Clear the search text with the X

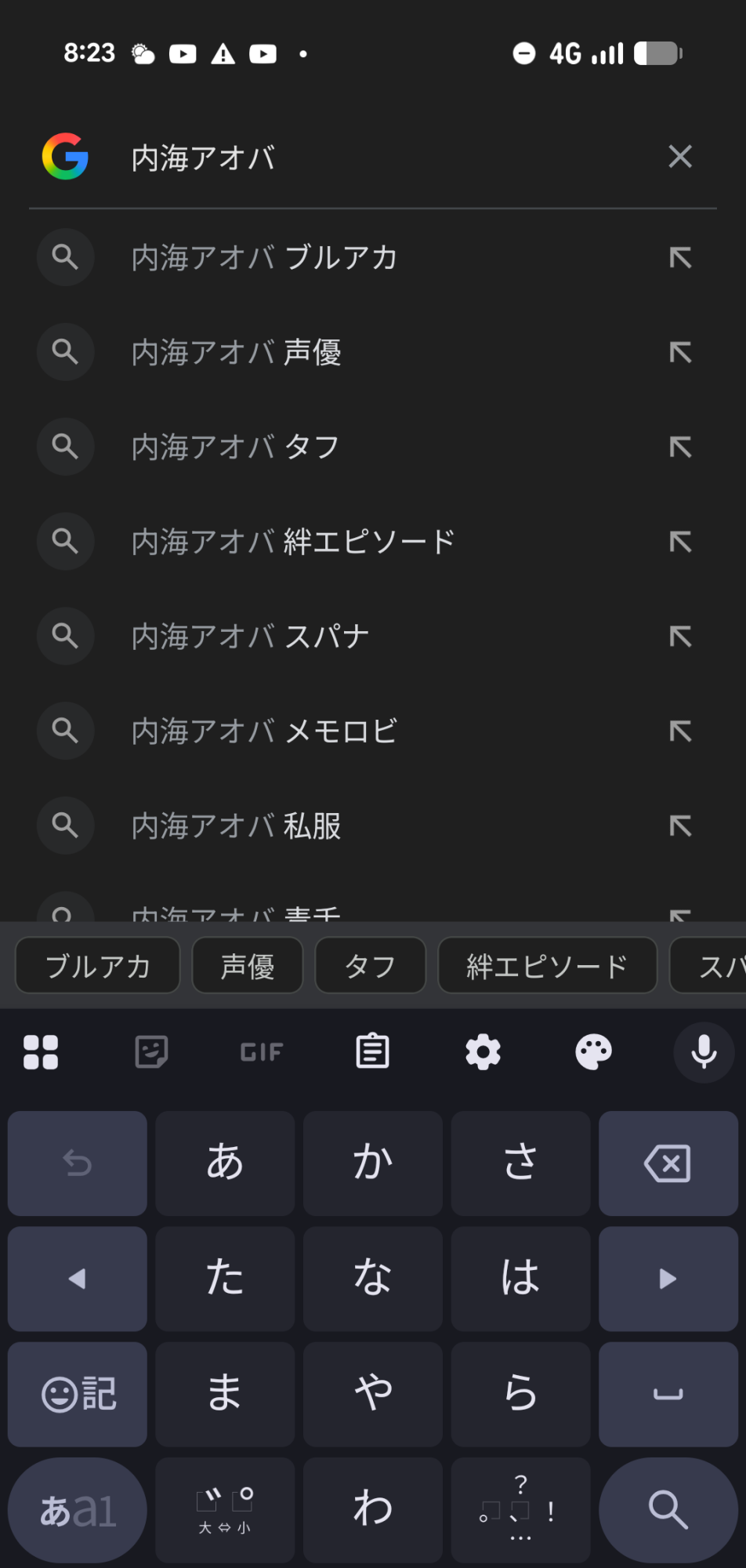coord(680,157)
